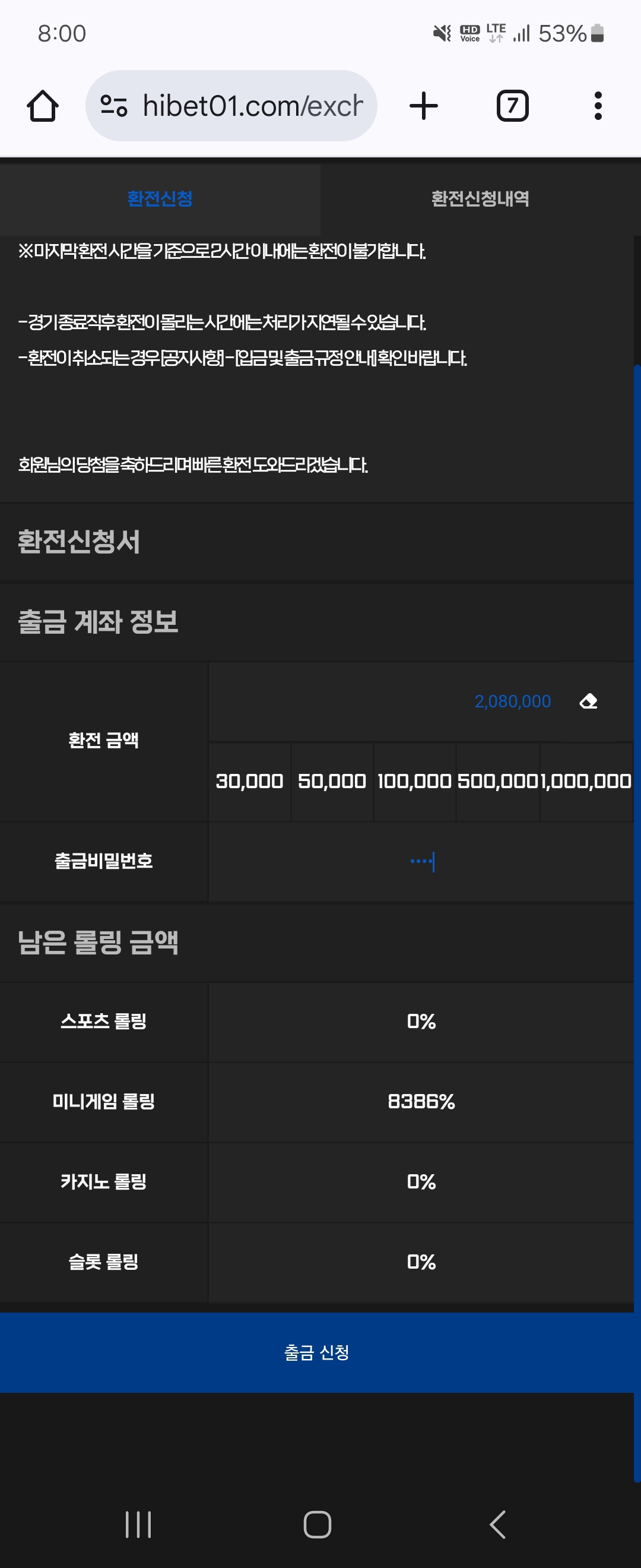Switch to the 환전신청내역 tab
The width and height of the screenshot is (641, 1568).
pyautogui.click(x=480, y=199)
